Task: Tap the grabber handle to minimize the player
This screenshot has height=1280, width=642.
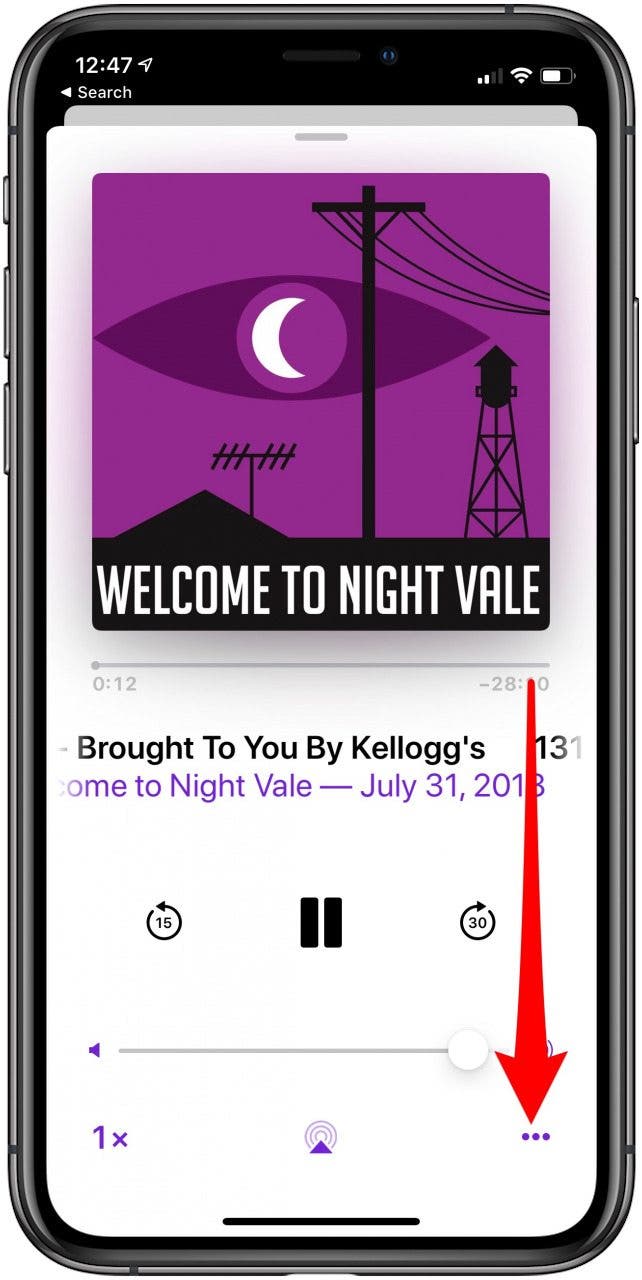Action: click(321, 136)
